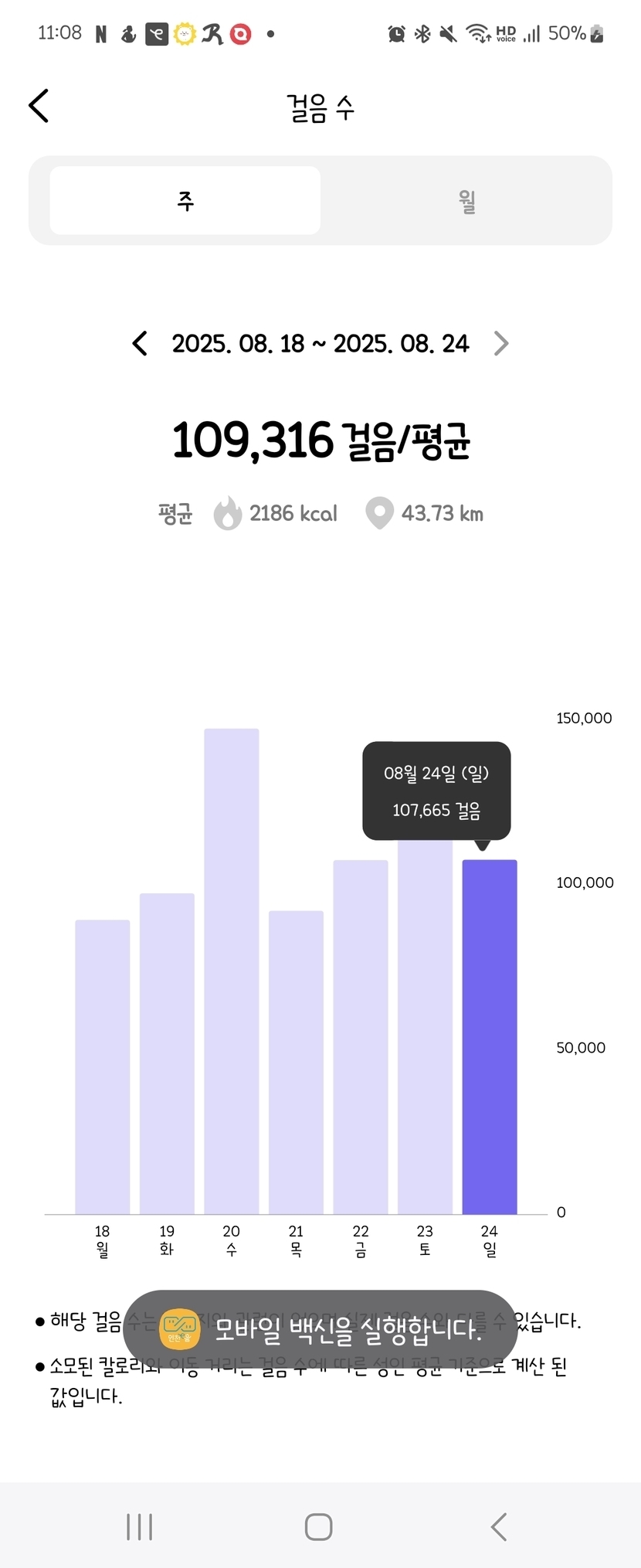Tap the bar for 21 목

point(296,1062)
